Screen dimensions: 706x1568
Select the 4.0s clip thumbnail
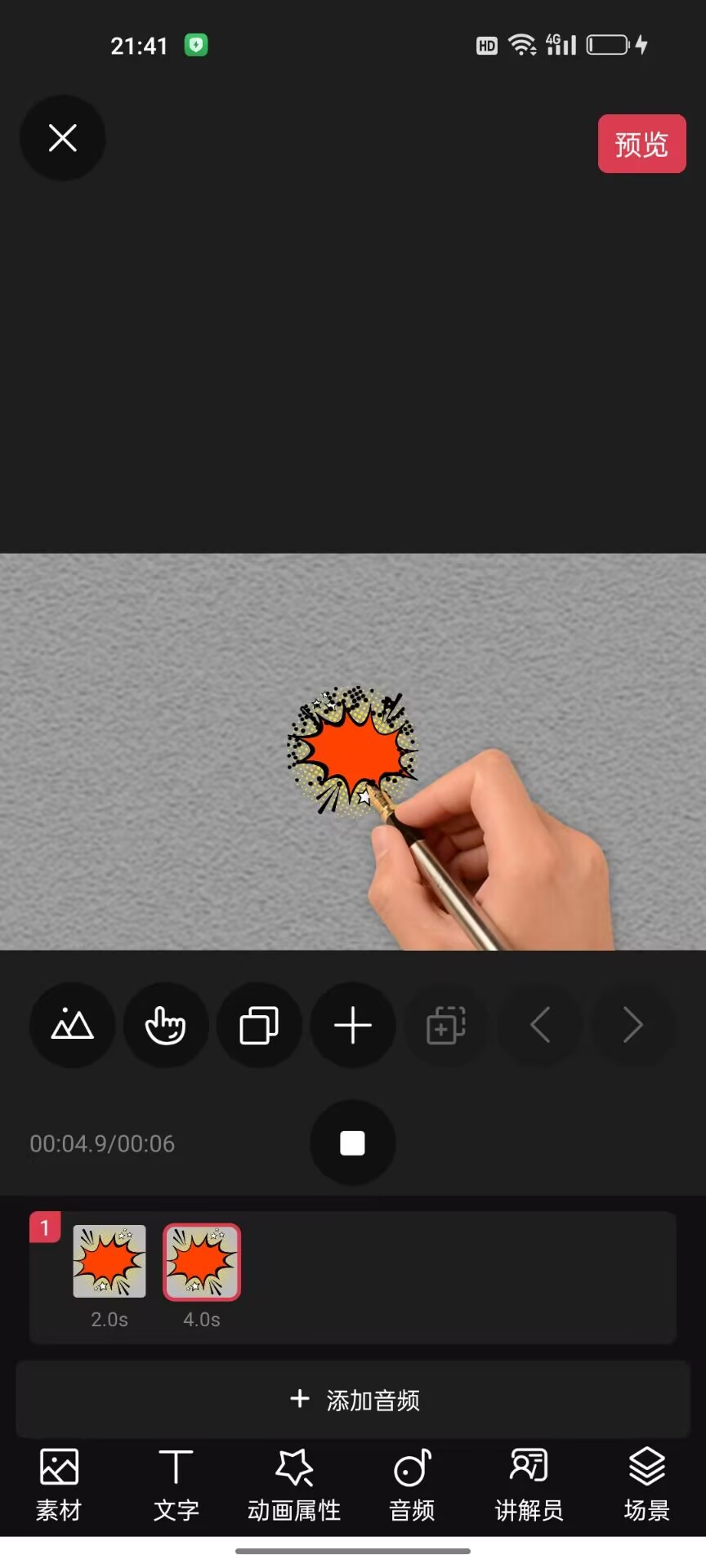(202, 1261)
